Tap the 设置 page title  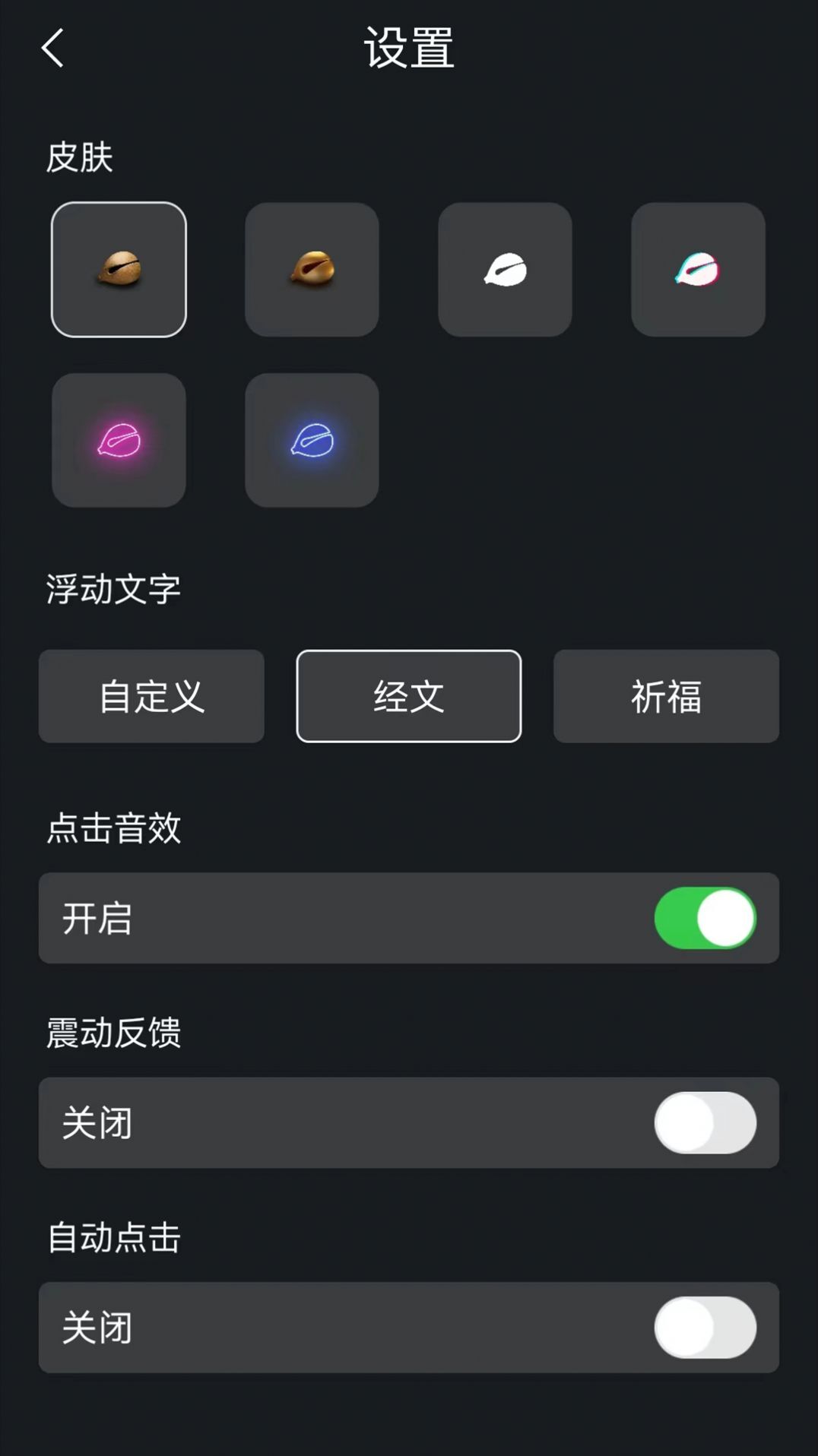click(x=408, y=47)
